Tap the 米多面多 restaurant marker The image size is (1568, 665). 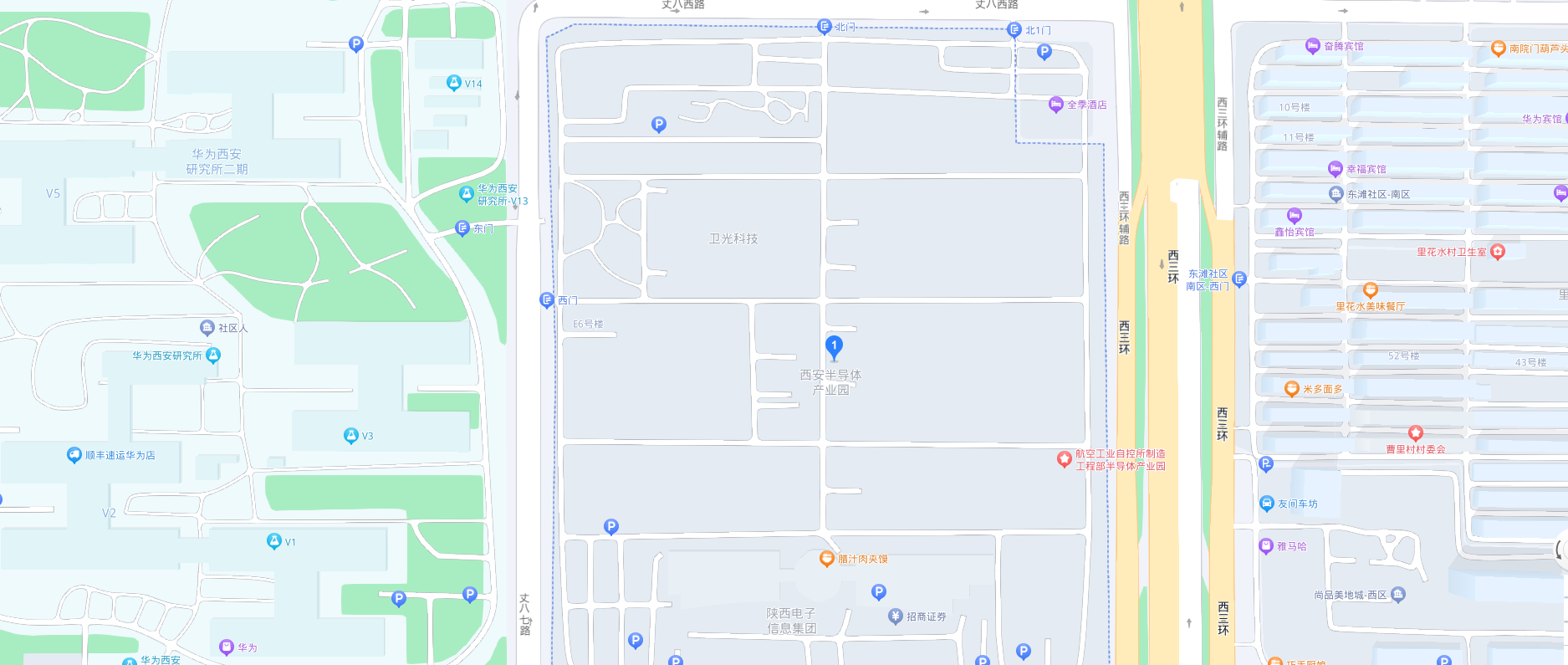point(1292,388)
